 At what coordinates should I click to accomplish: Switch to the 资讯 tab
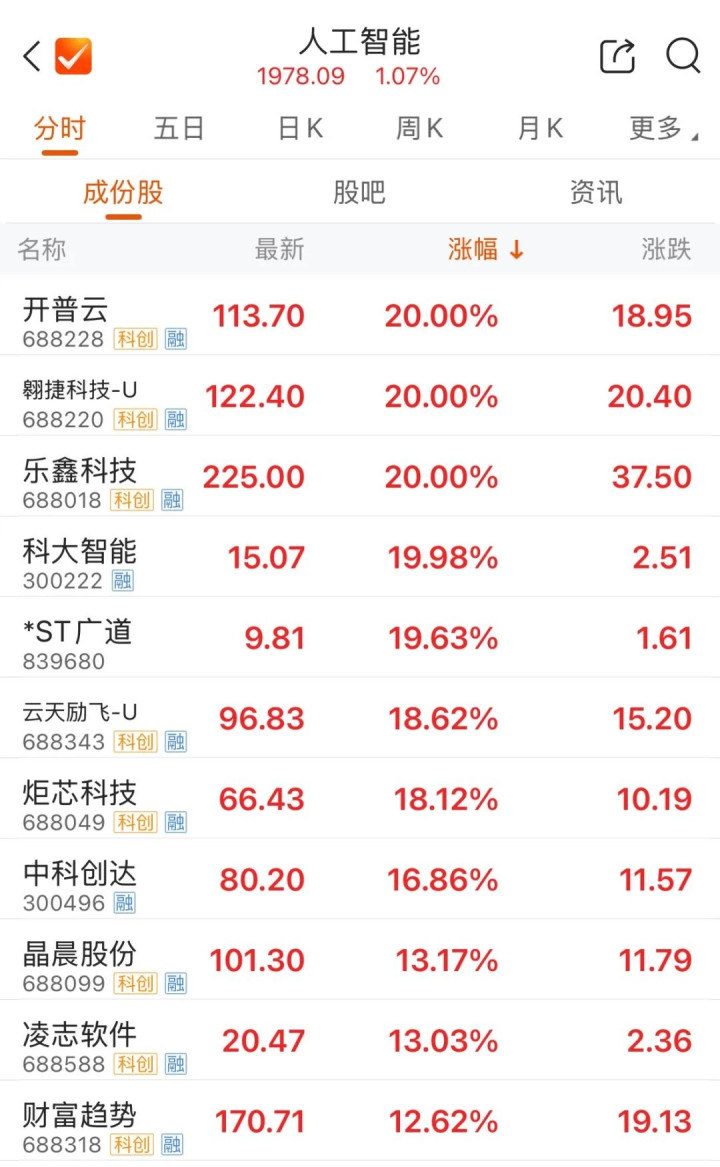tap(596, 192)
